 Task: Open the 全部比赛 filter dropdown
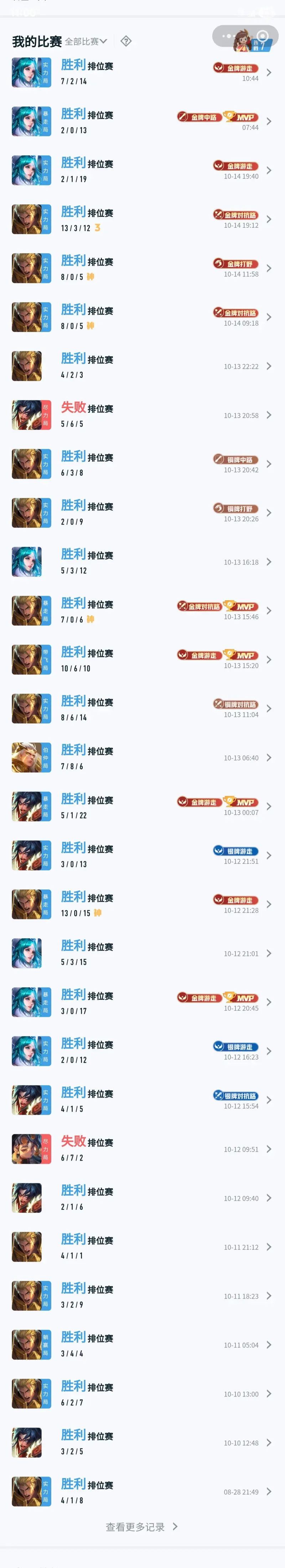tap(85, 41)
